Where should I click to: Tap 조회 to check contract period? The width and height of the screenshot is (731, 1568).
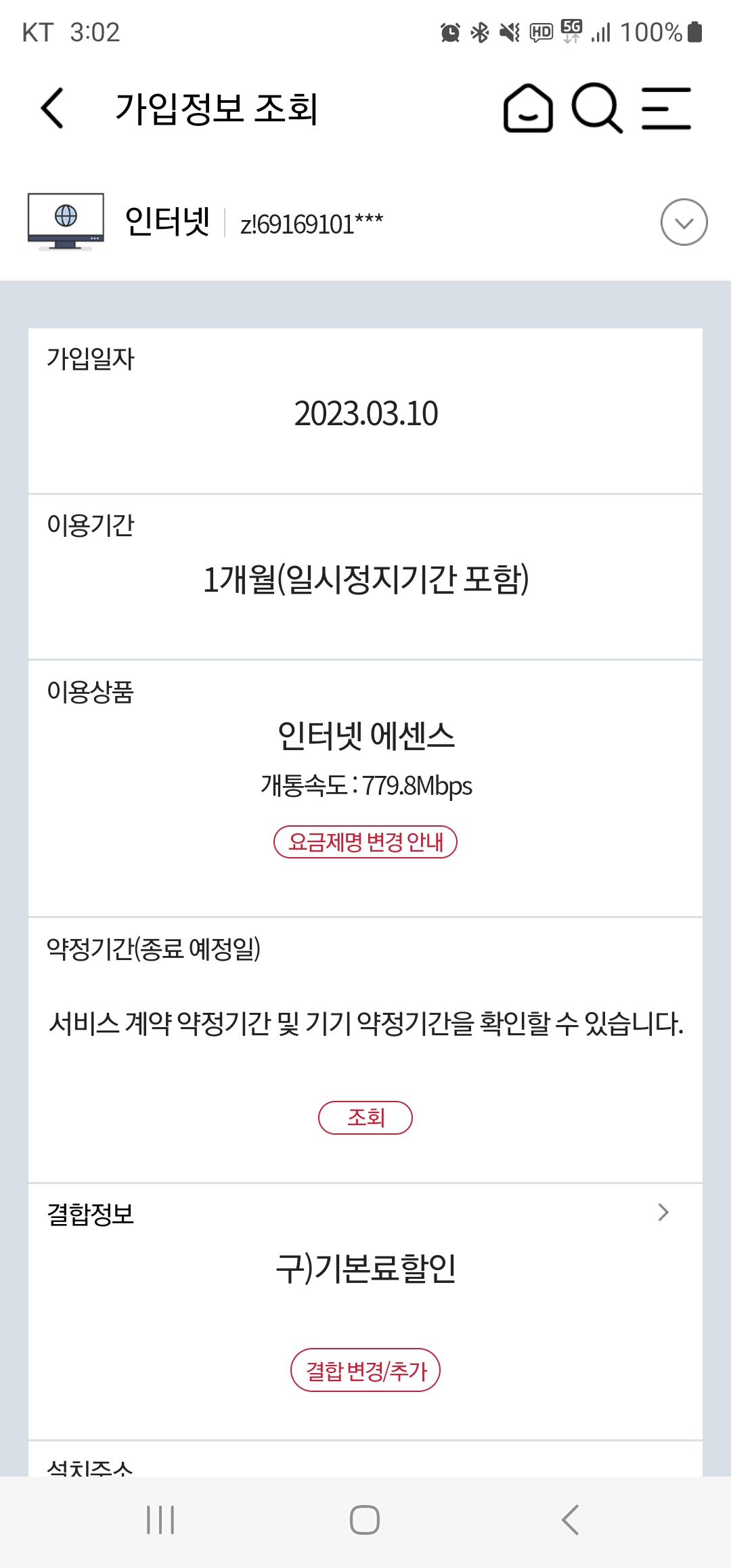tap(365, 1118)
